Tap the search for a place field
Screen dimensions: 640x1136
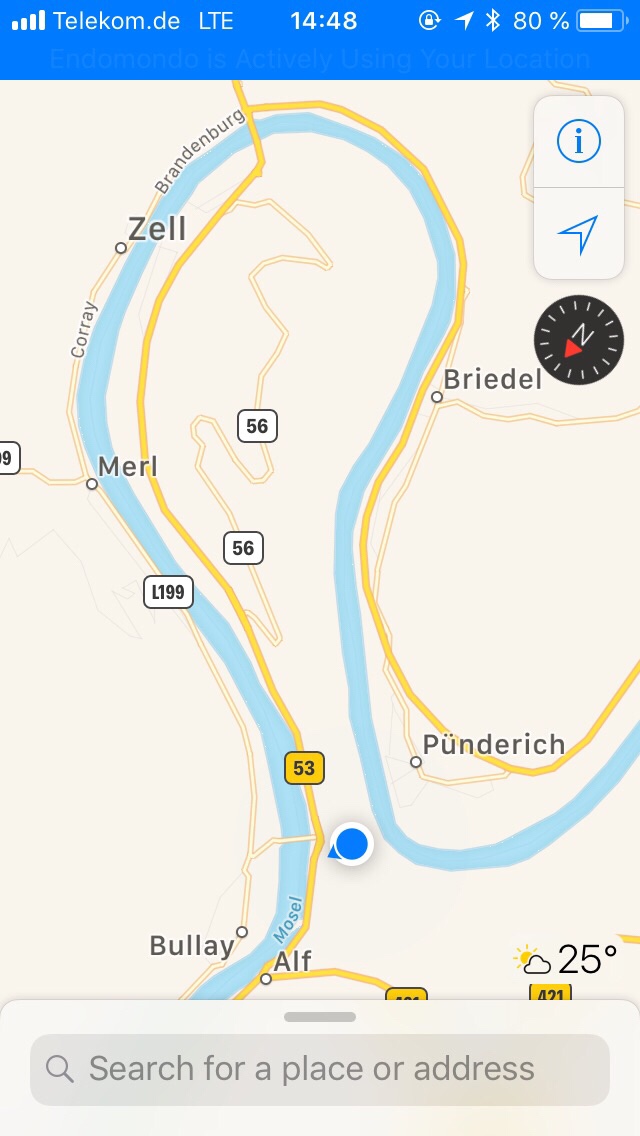coord(320,1069)
